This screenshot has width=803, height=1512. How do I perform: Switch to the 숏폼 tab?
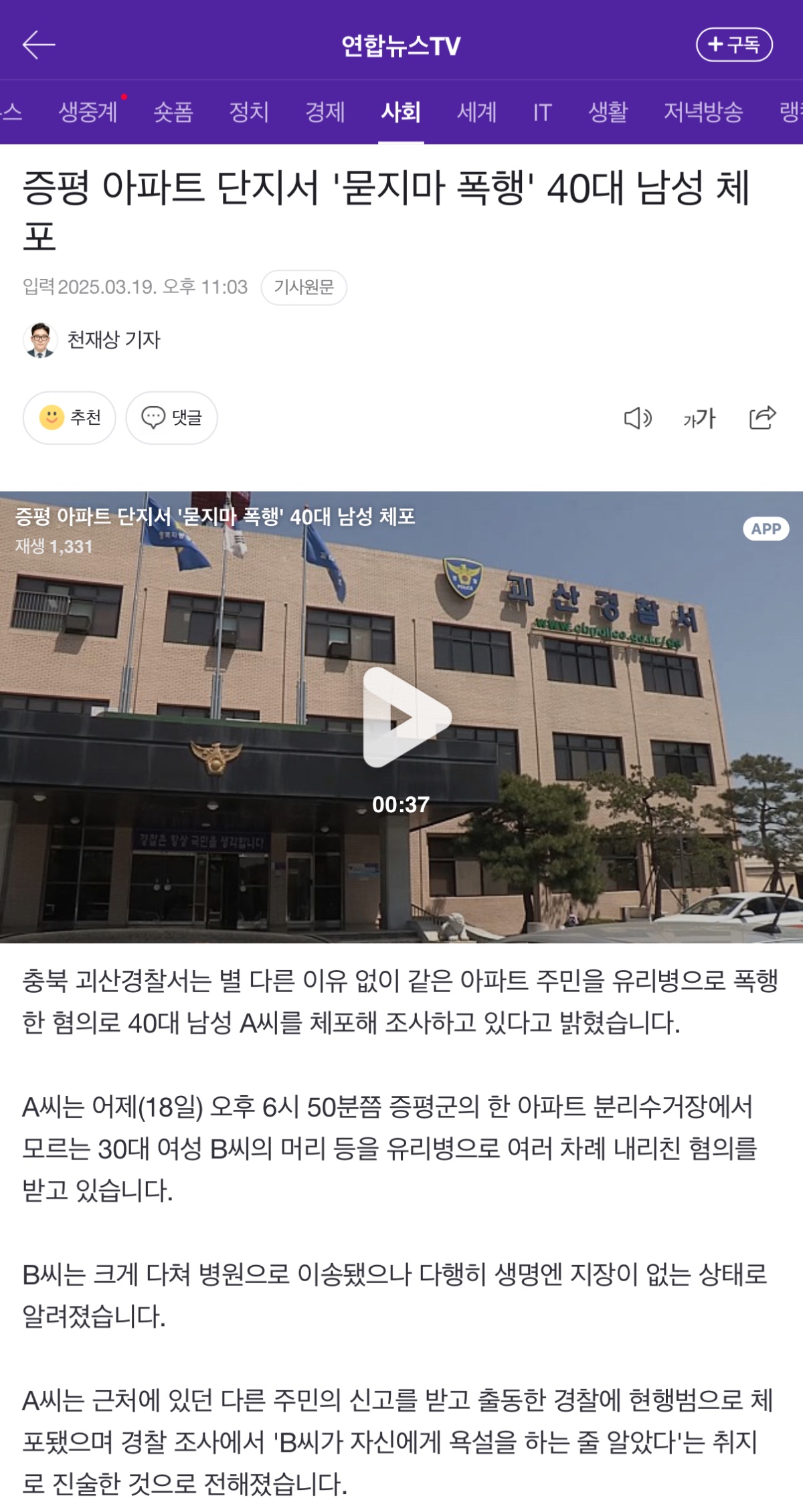coord(173,112)
